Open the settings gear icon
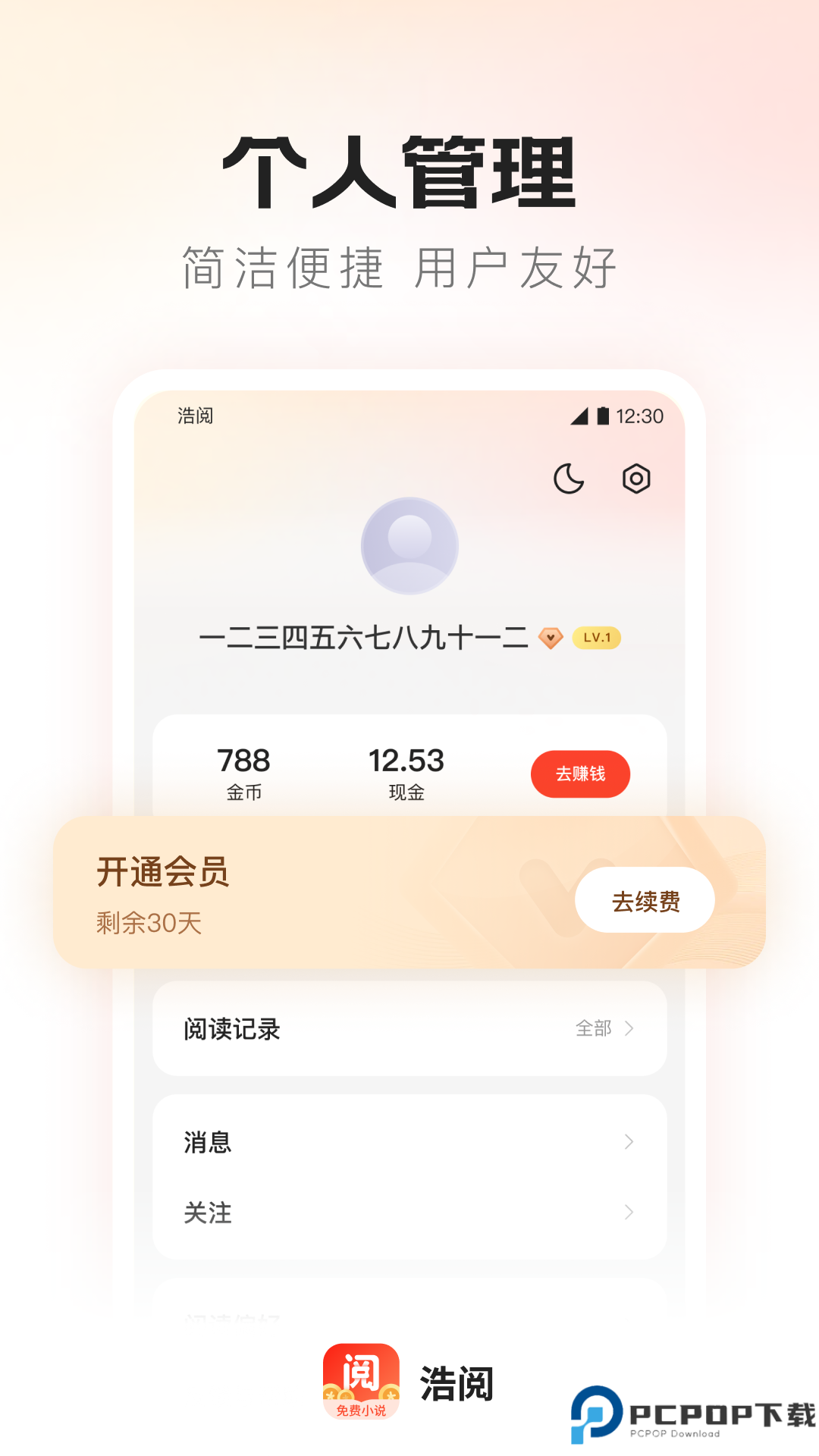819x1456 pixels. click(638, 479)
